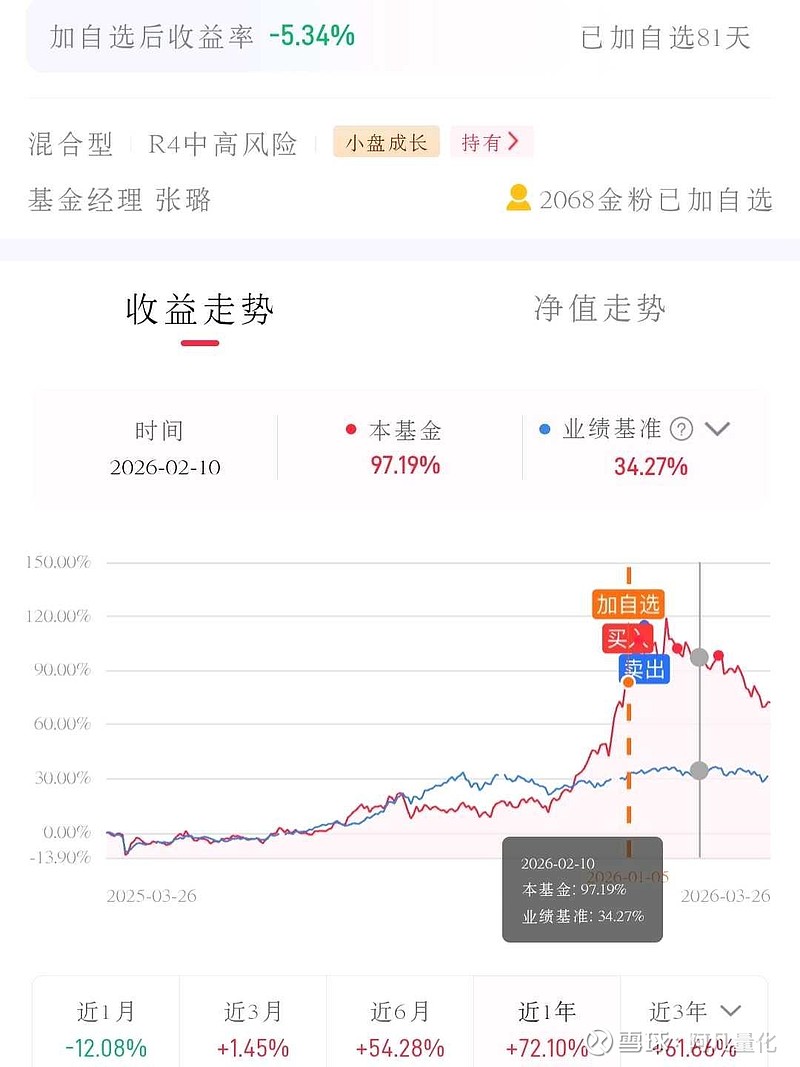Select the 收益走势 tab
Screen dimensions: 800x1067
200,311
